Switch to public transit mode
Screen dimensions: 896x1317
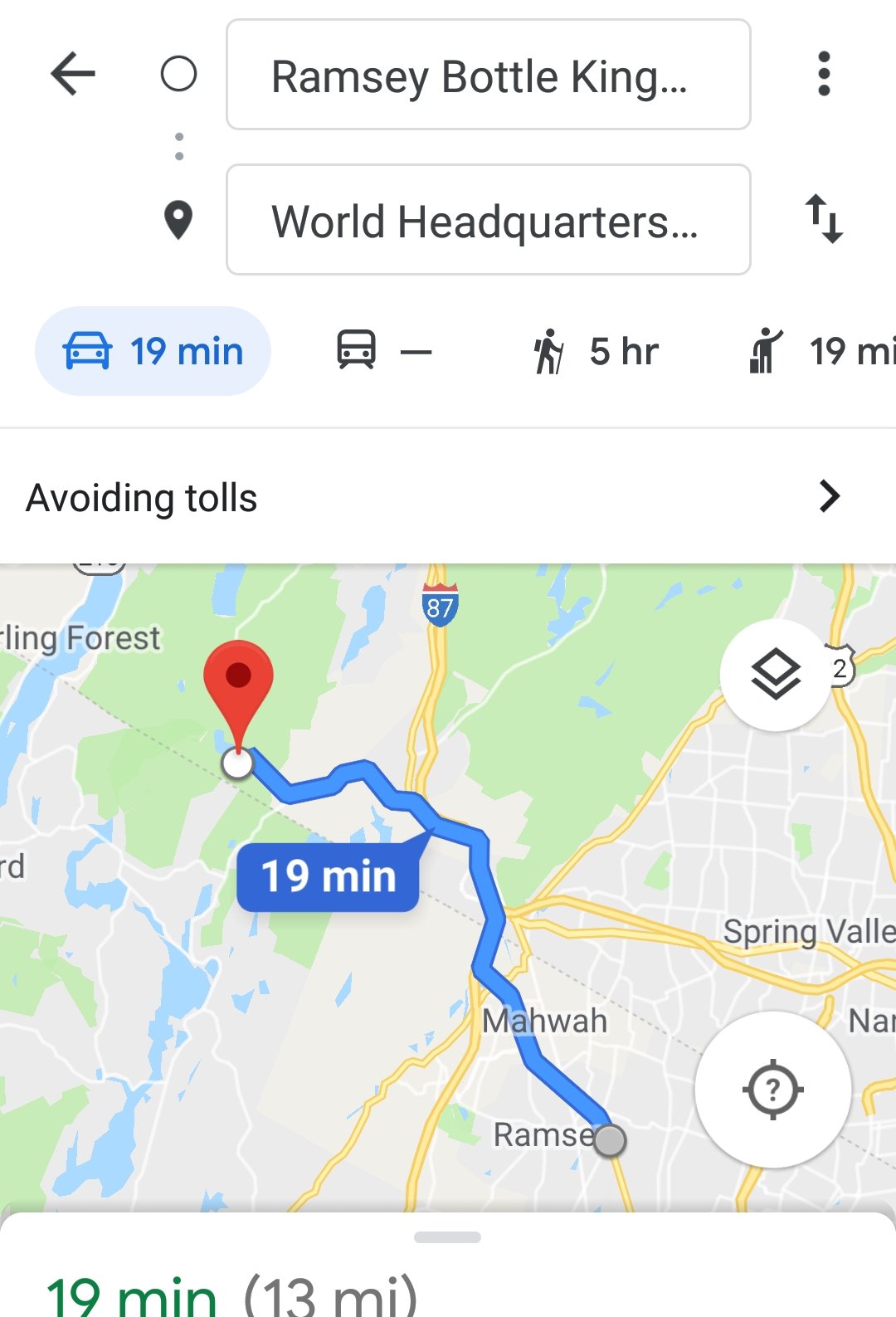(x=383, y=351)
